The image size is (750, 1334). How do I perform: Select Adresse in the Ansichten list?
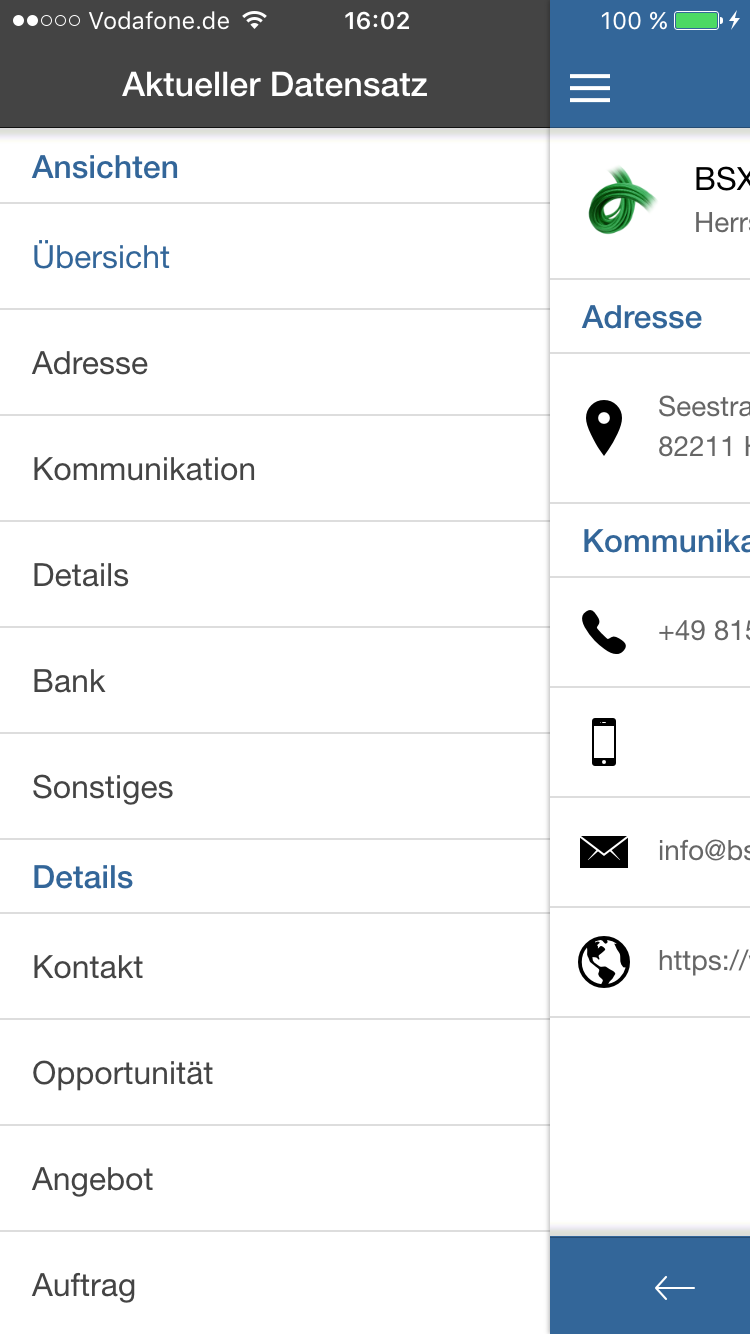tap(275, 363)
